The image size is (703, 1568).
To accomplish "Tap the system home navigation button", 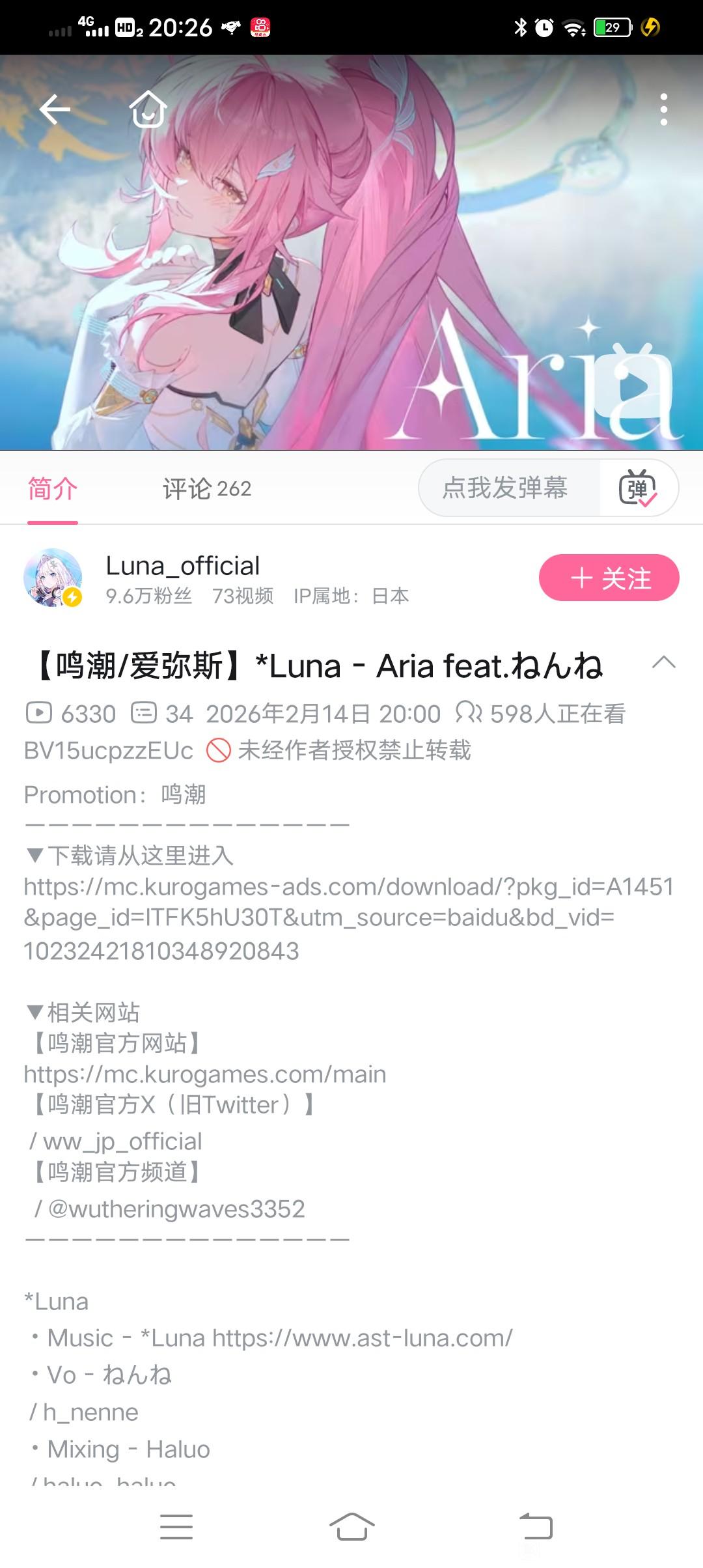I will [x=351, y=1526].
